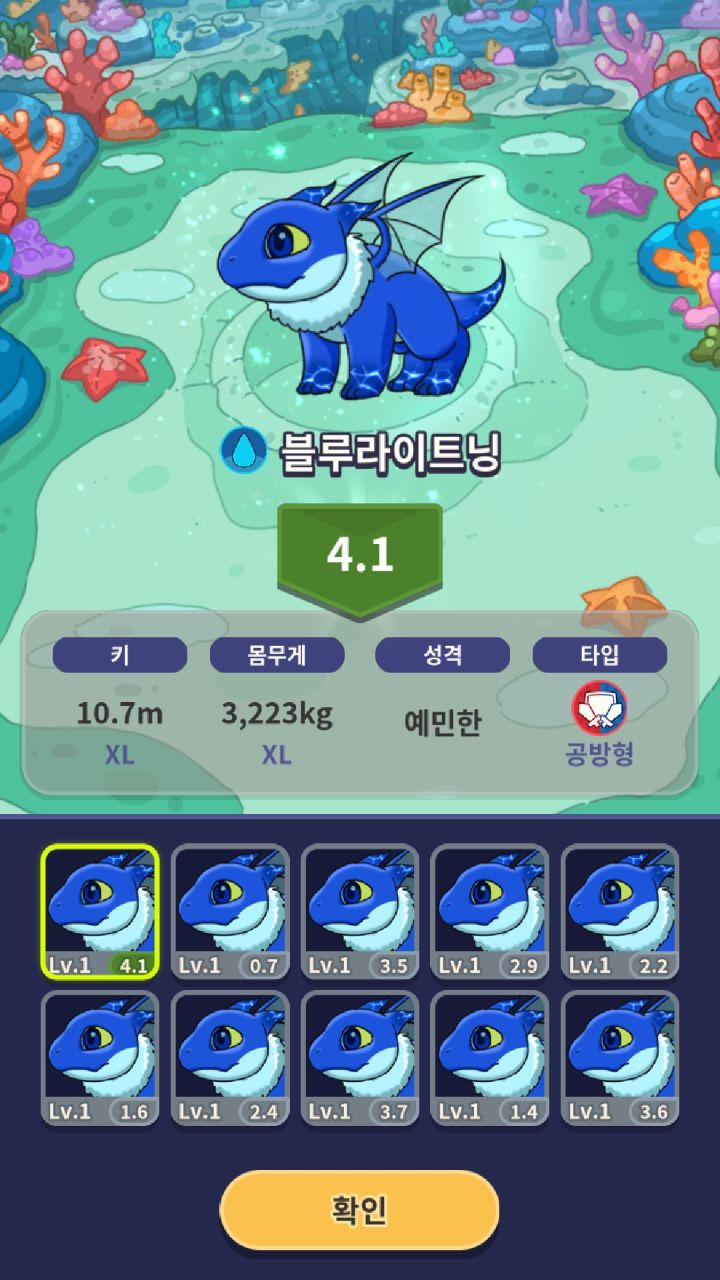This screenshot has height=1280, width=720.
Task: View the dragon card rated 1.6
Action: 100,1058
